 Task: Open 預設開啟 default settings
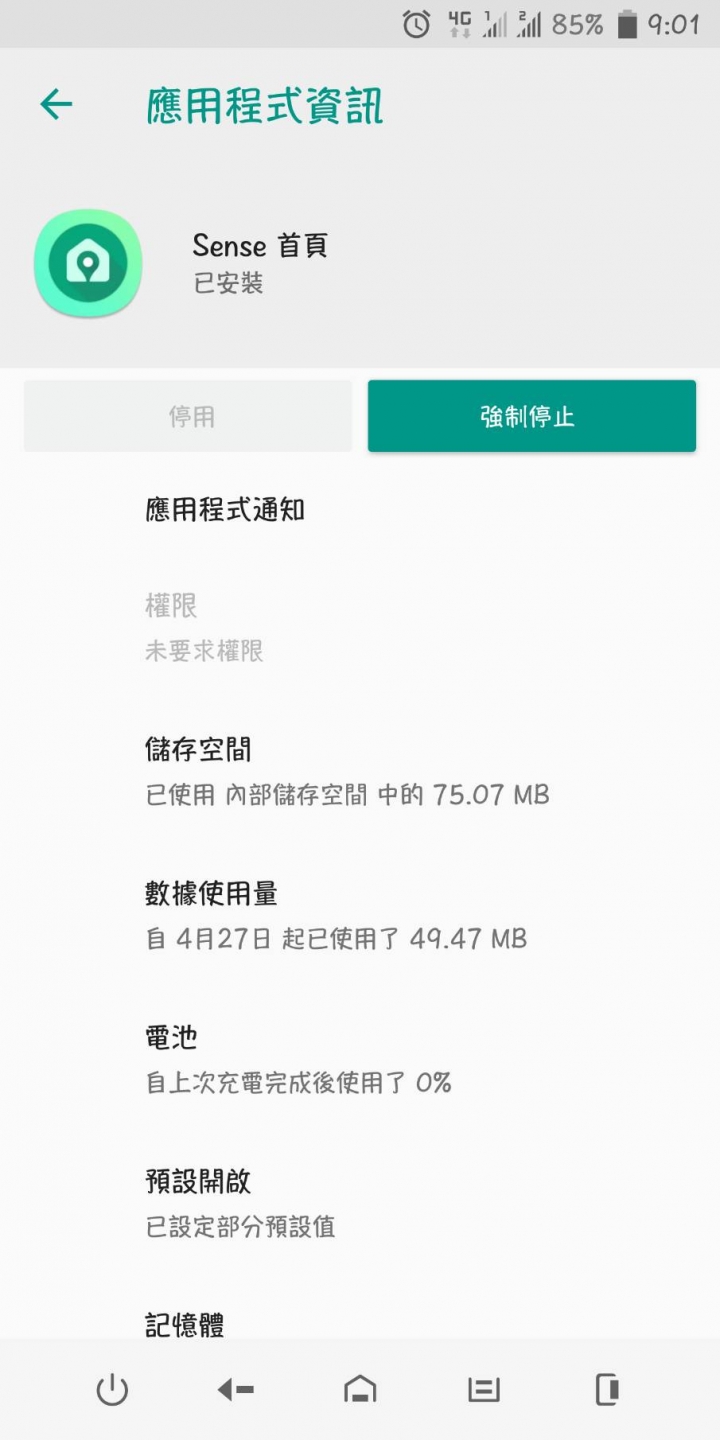360,1203
